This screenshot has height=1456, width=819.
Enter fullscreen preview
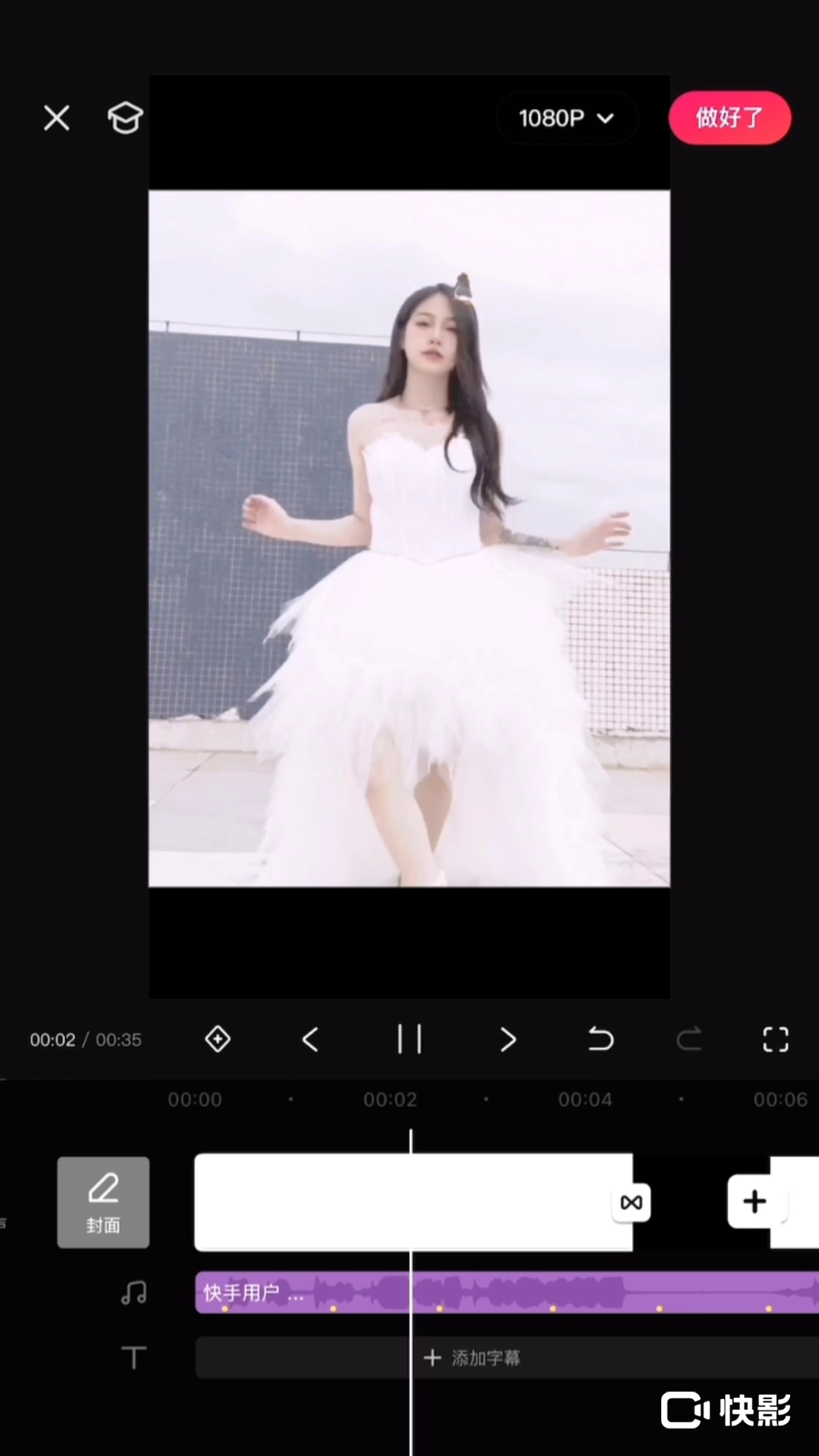click(x=776, y=1039)
